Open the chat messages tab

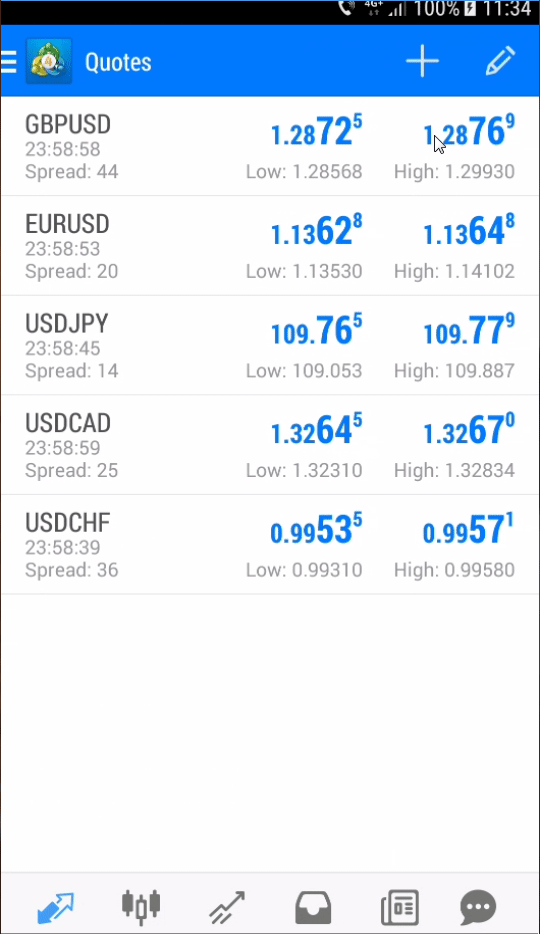478,907
